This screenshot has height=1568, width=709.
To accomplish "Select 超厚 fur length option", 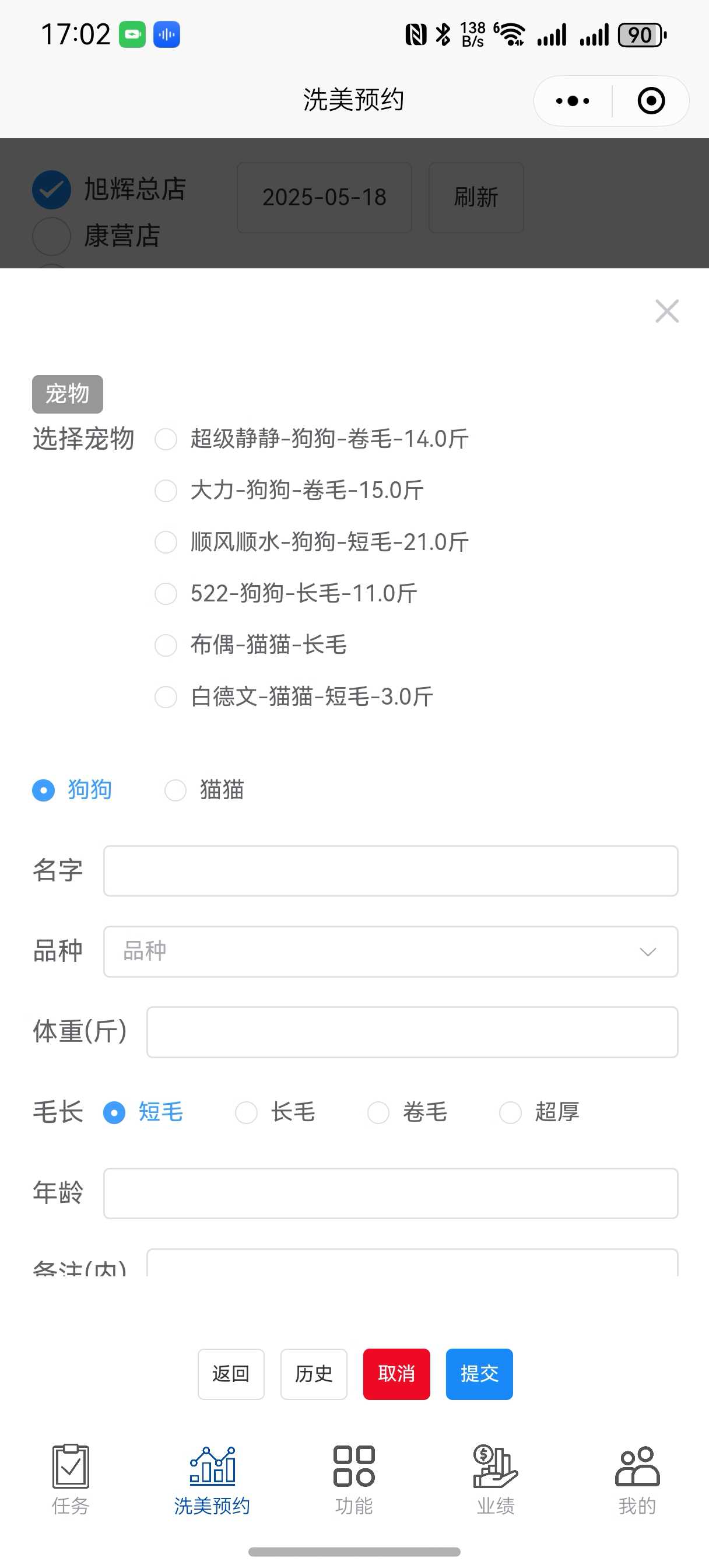I will click(x=511, y=1112).
